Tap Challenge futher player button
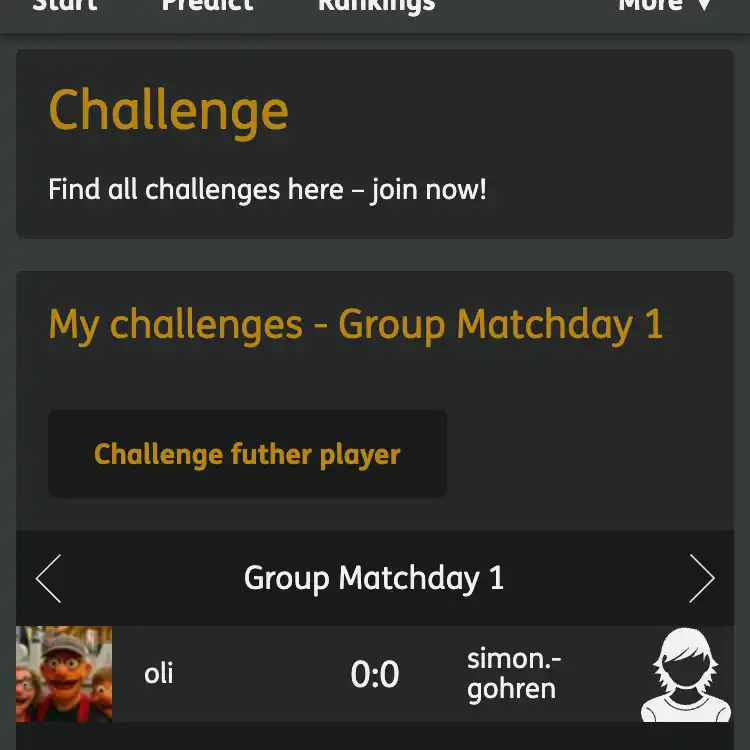The width and height of the screenshot is (750, 750). (x=247, y=454)
